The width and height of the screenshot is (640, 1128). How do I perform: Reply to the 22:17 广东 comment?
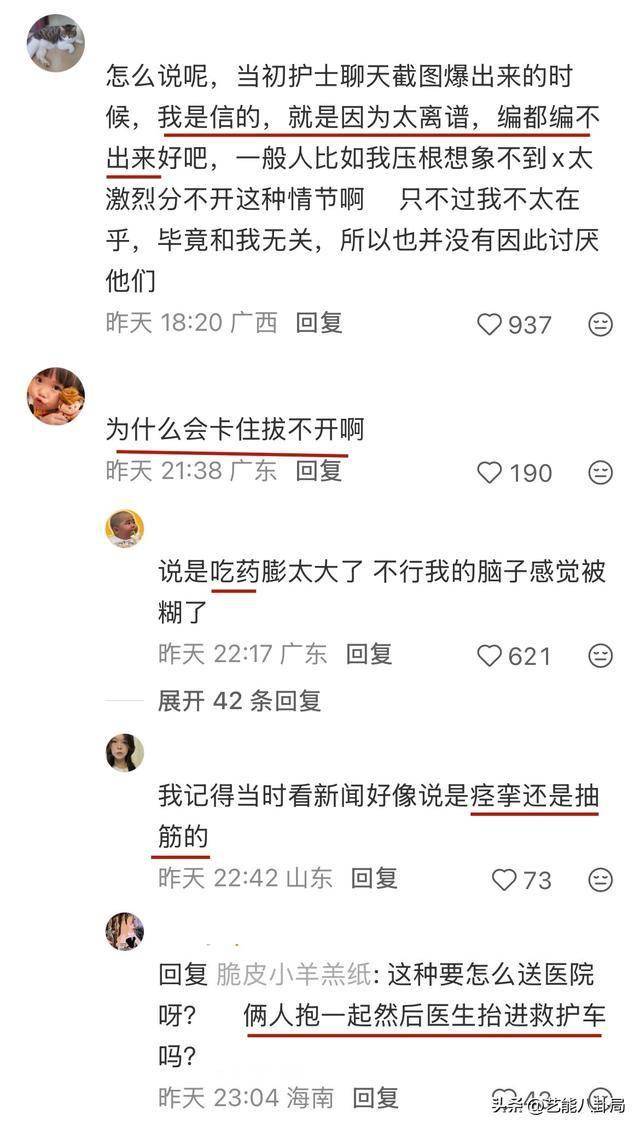[x=369, y=654]
